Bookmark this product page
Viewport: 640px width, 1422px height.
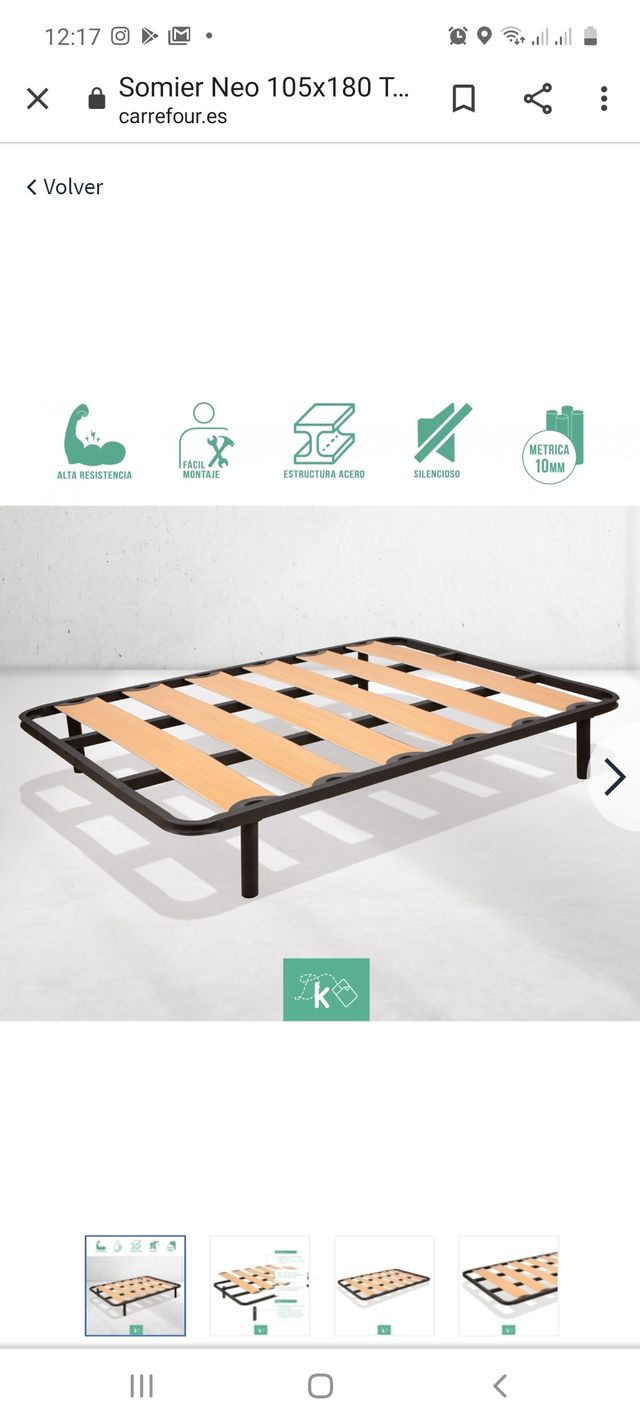click(463, 98)
